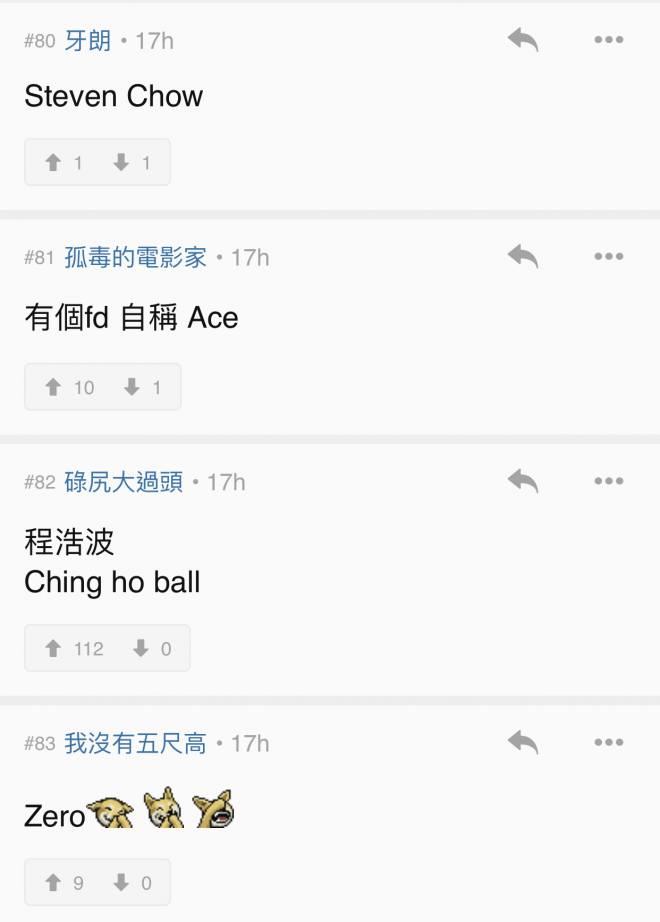
Task: Open 牙朗's user profile
Action: tap(88, 41)
